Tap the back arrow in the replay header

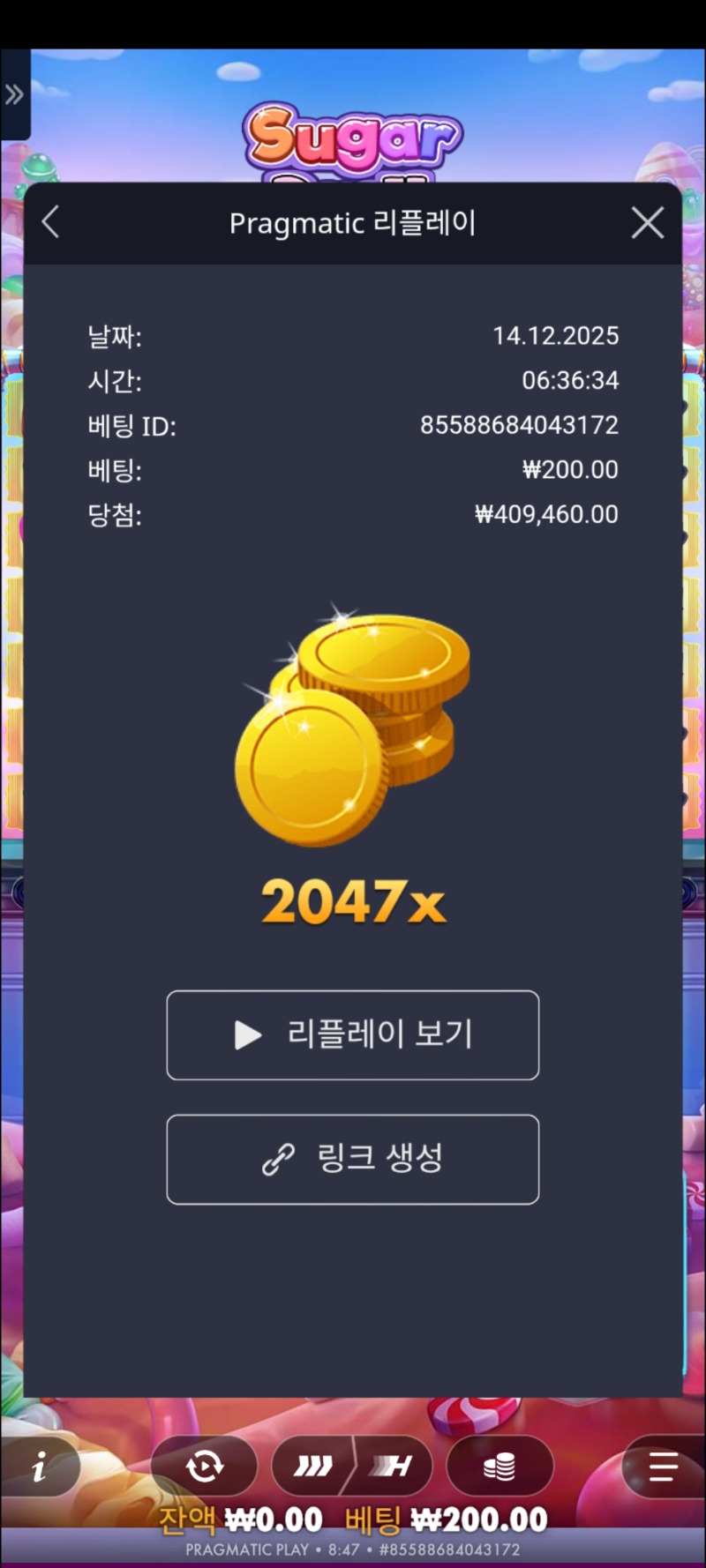coord(50,223)
